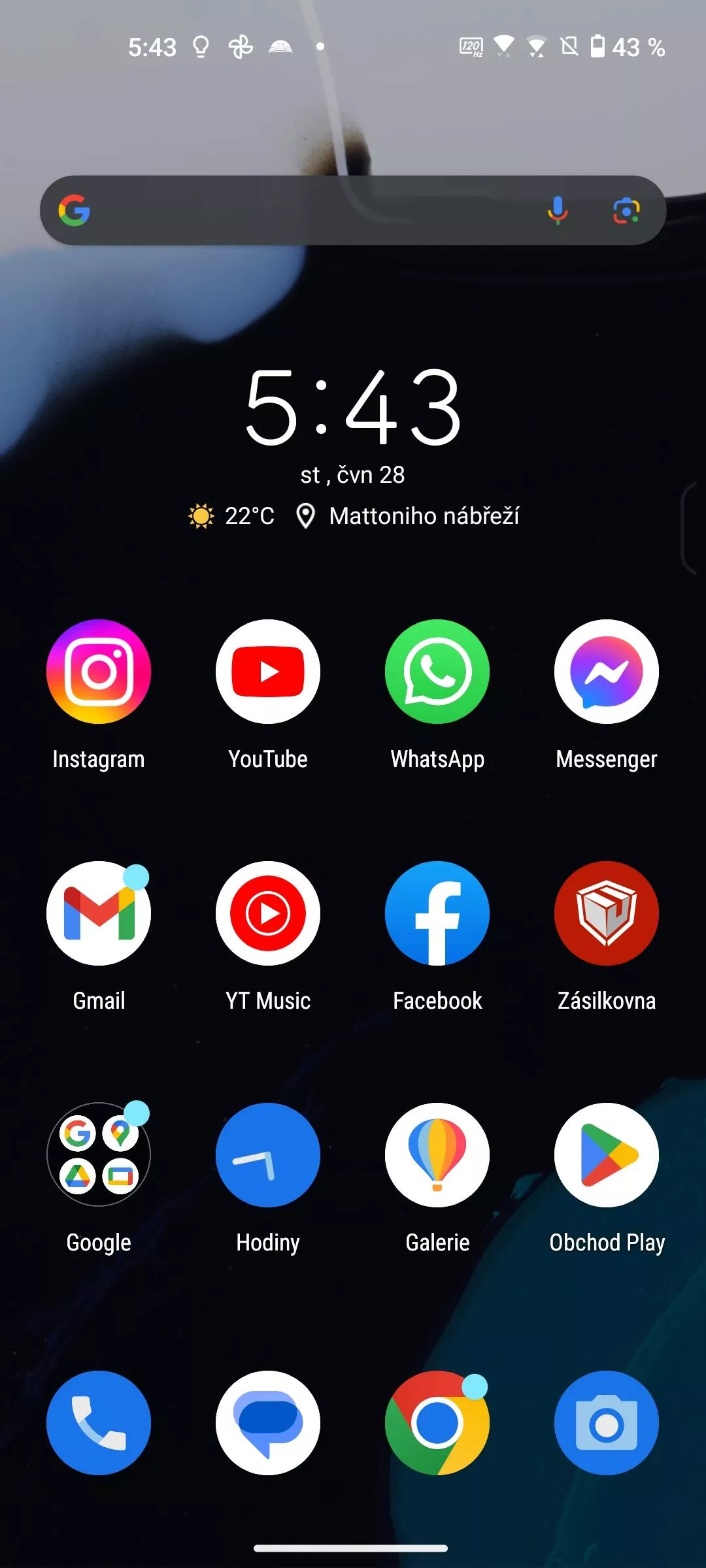Expand the Google apps folder
This screenshot has height=1568, width=706.
coord(99,1155)
